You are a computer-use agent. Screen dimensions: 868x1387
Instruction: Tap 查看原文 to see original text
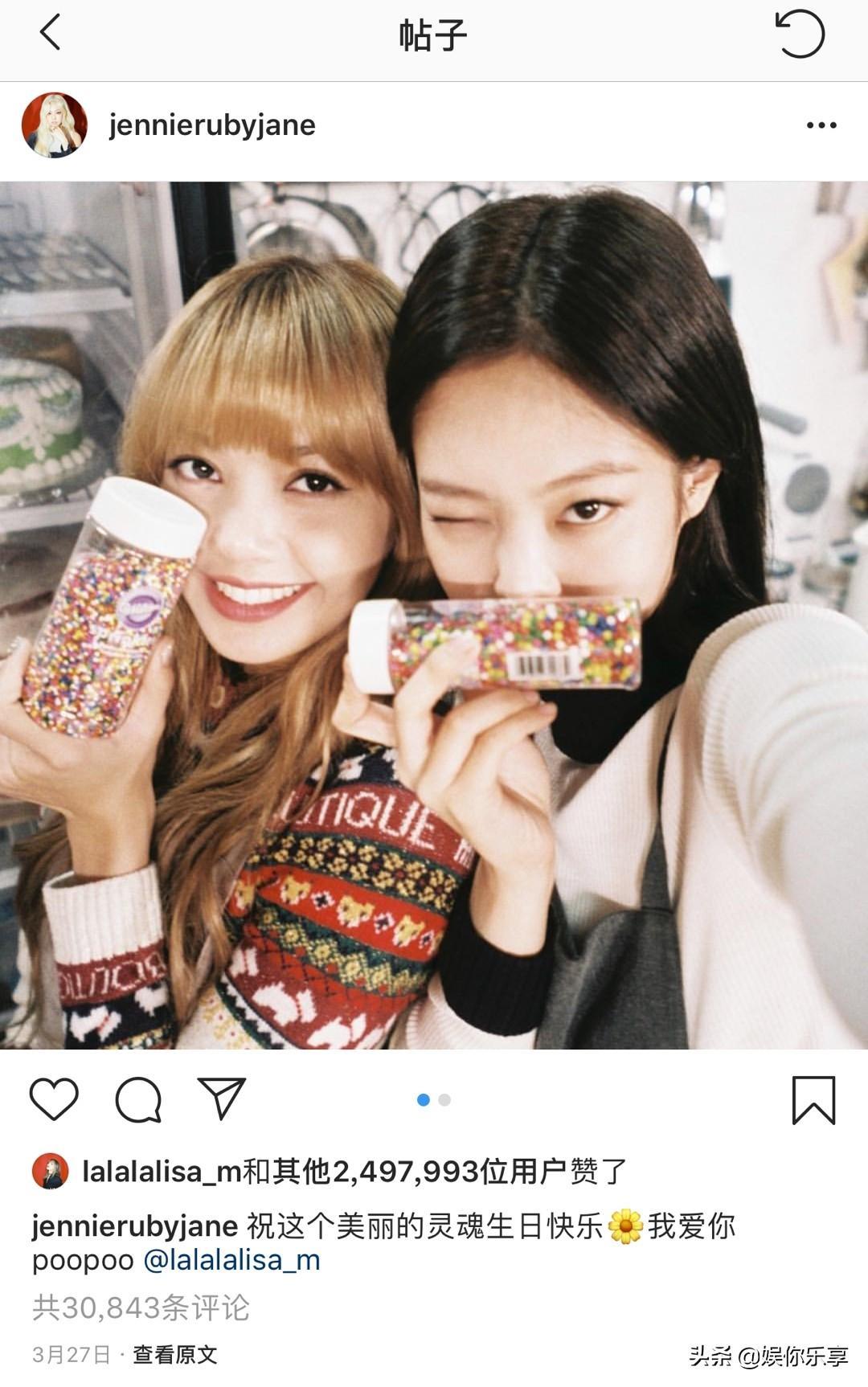click(x=175, y=1355)
